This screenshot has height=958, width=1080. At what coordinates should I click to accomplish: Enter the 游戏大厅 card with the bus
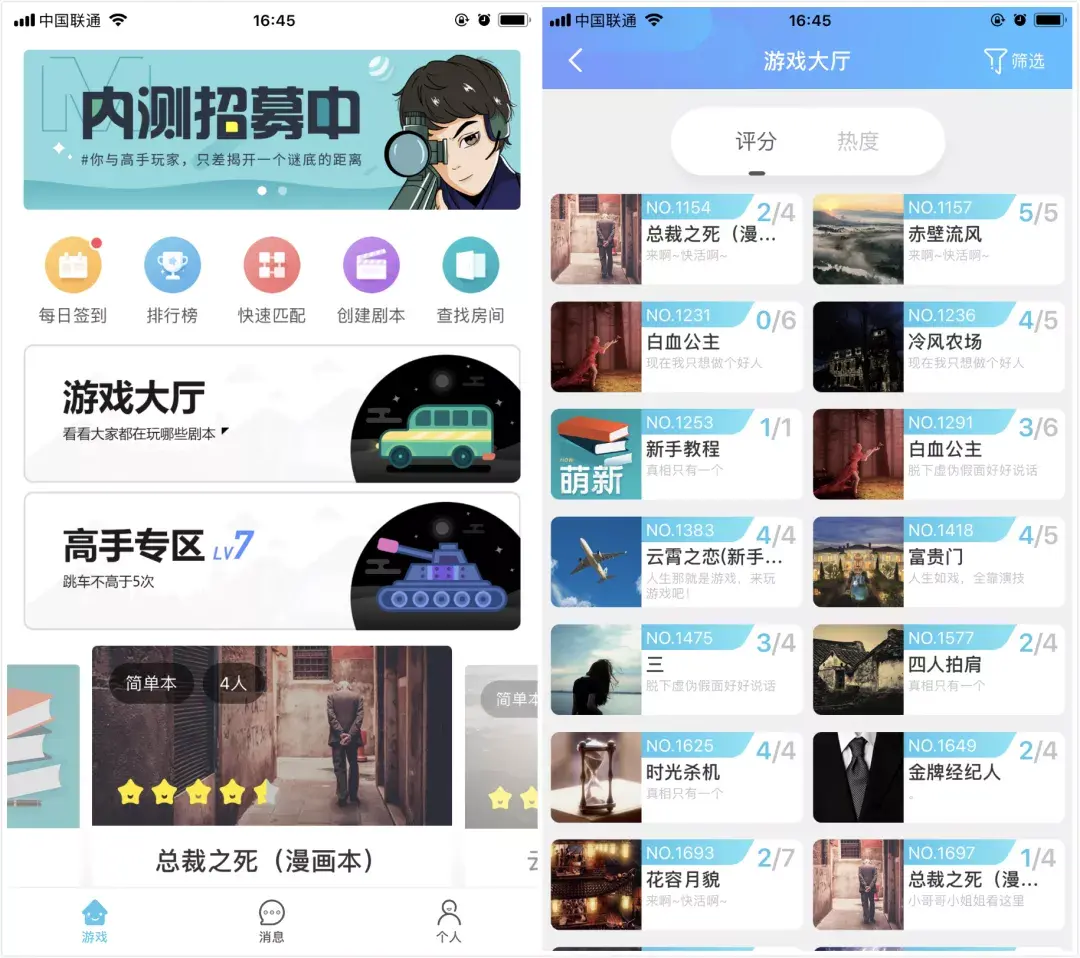pos(271,413)
